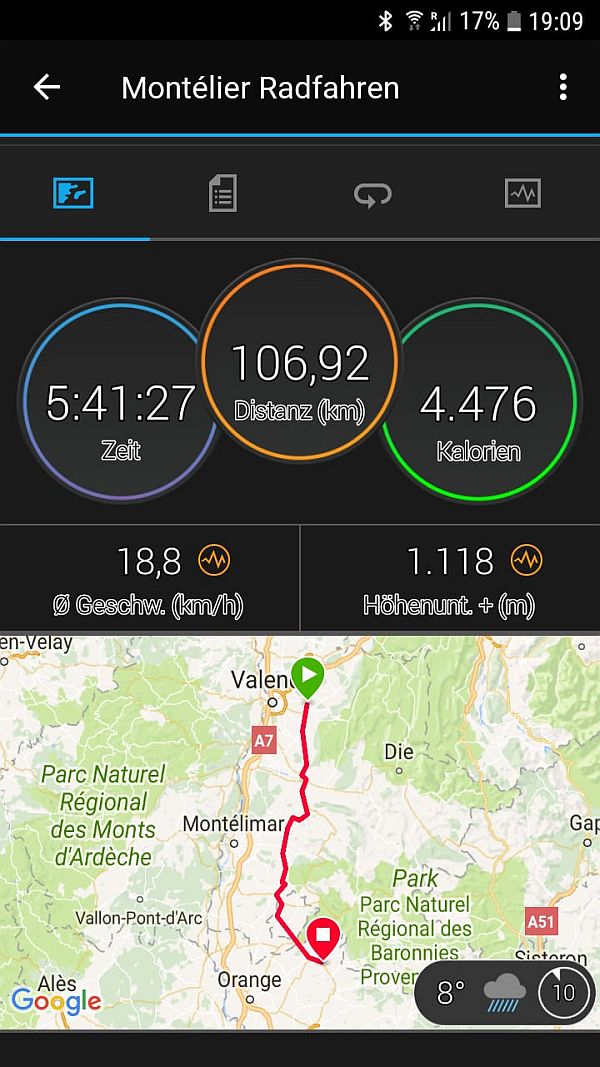Open the charts tab

point(523,193)
